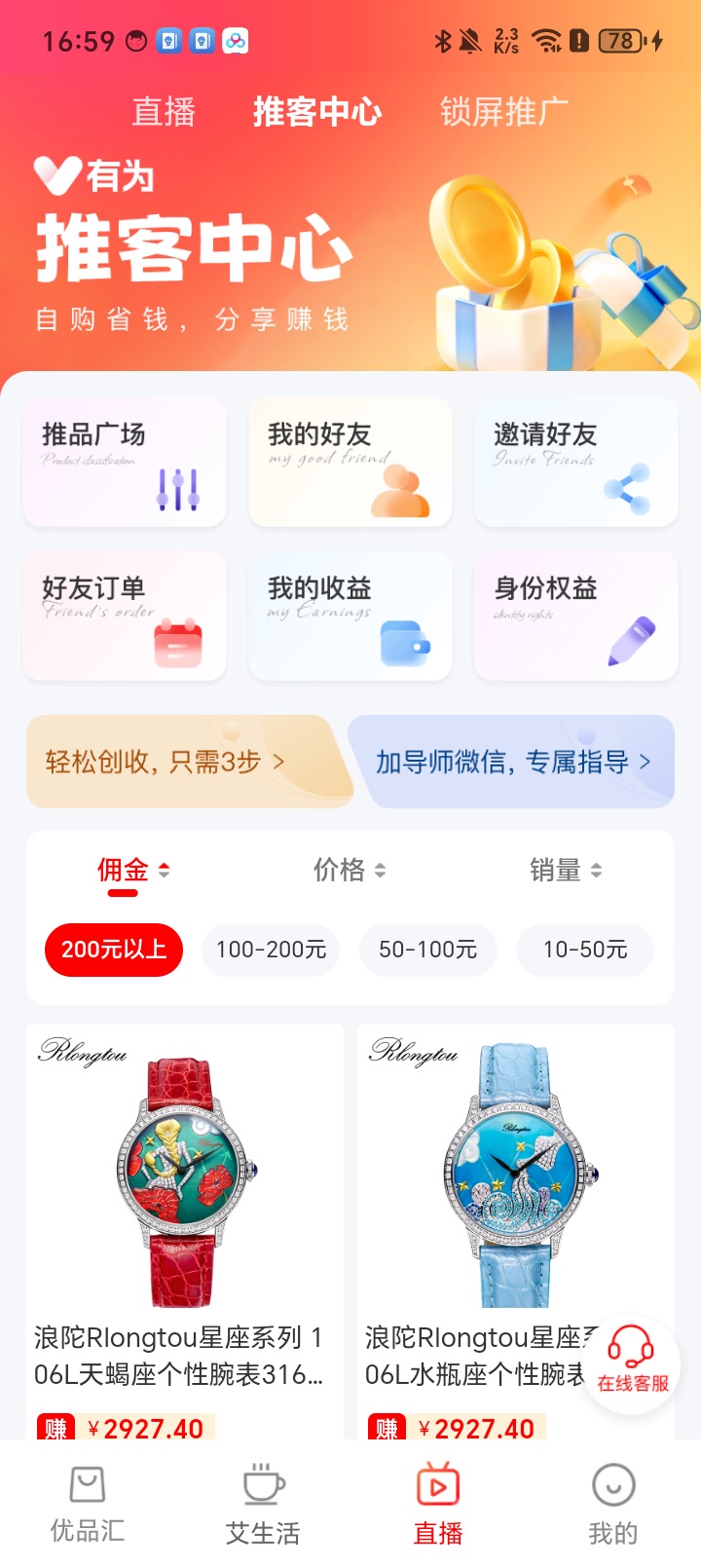Sort products by 销量
Image resolution: width=701 pixels, height=1568 pixels.
[x=566, y=870]
